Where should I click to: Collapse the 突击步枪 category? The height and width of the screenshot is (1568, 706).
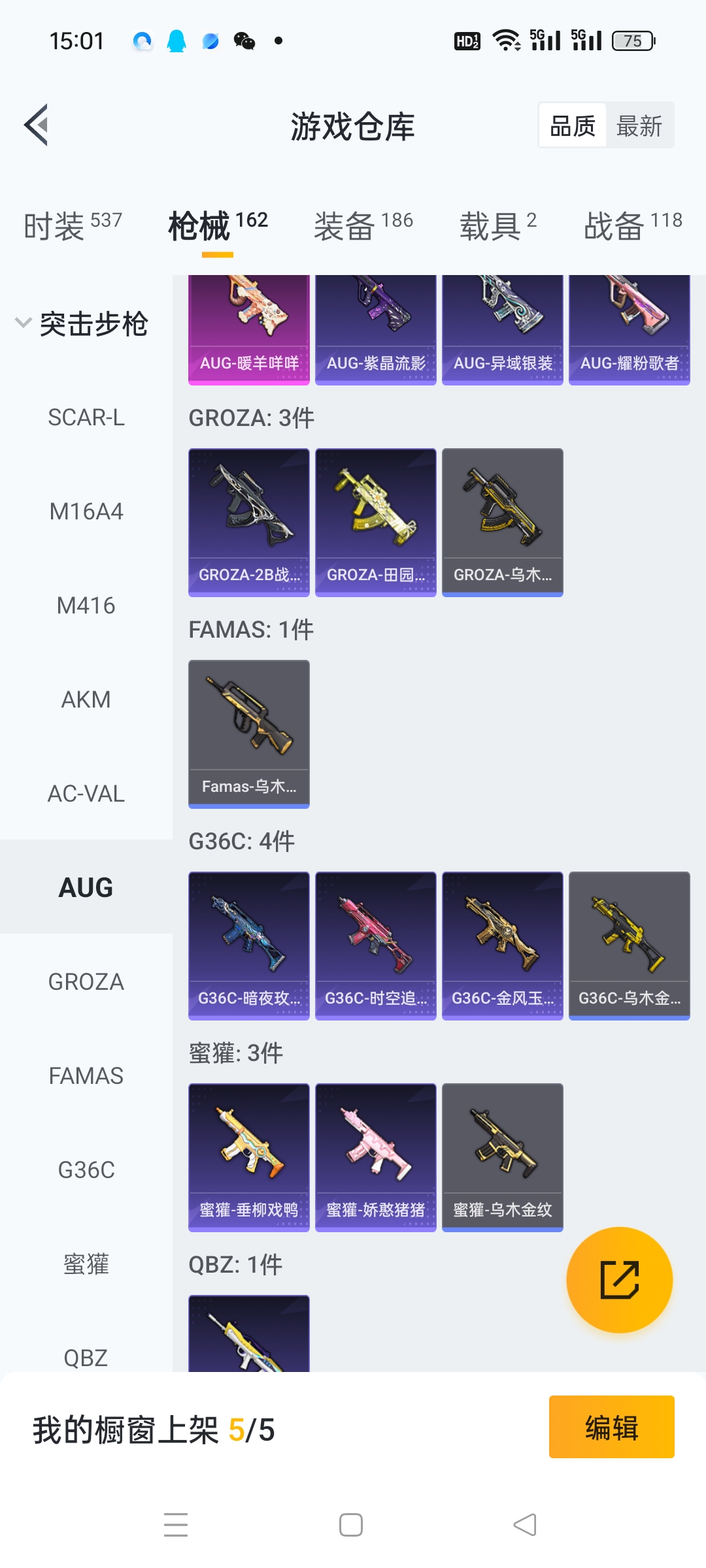[82, 324]
